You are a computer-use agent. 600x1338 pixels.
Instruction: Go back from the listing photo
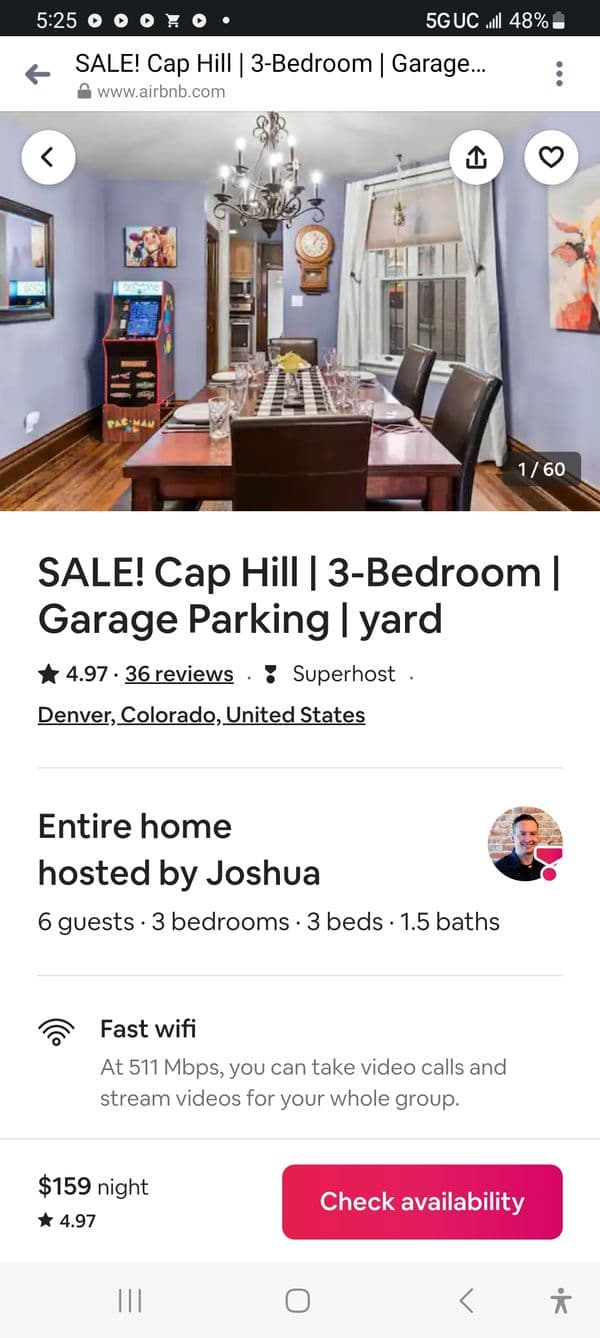[x=48, y=157]
